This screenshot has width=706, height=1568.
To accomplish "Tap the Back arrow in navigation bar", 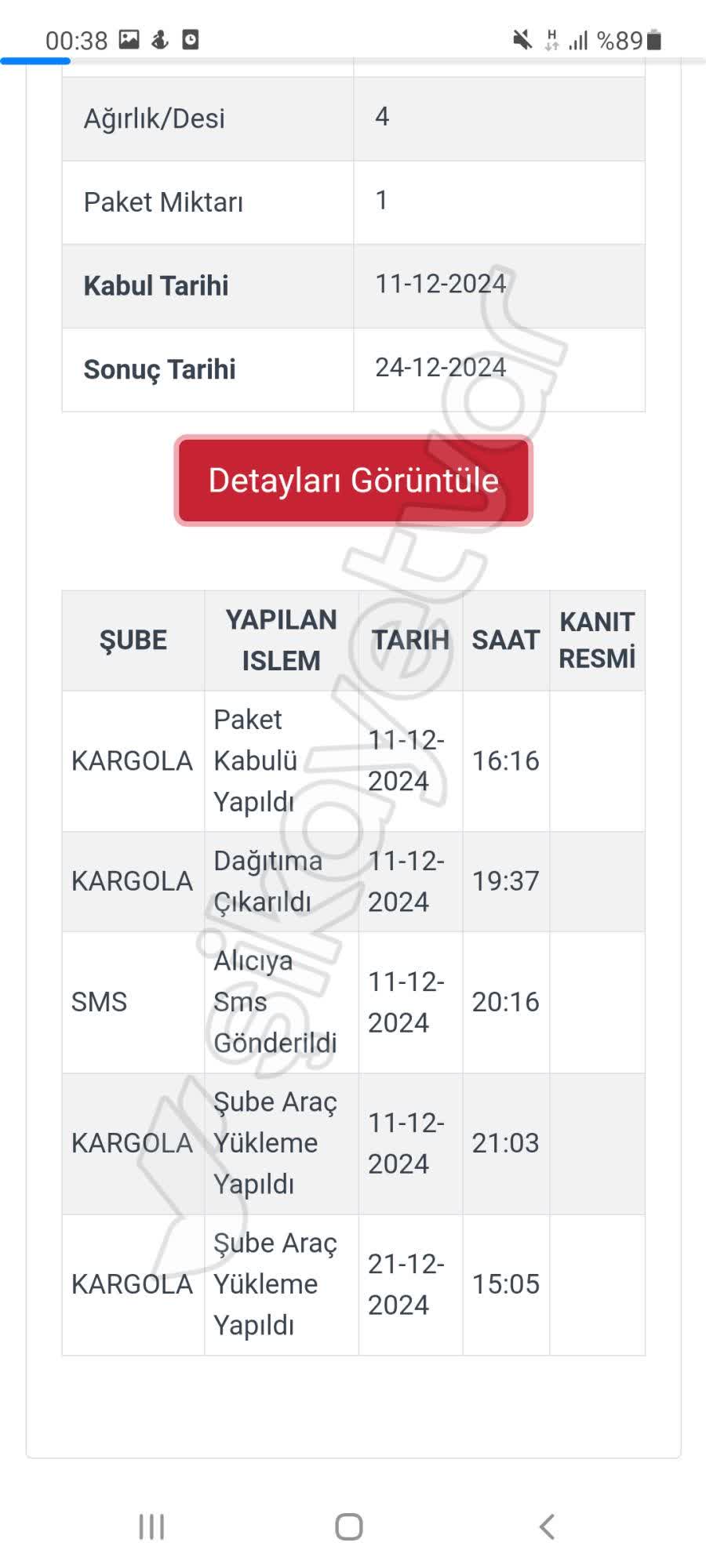I will (x=548, y=1524).
